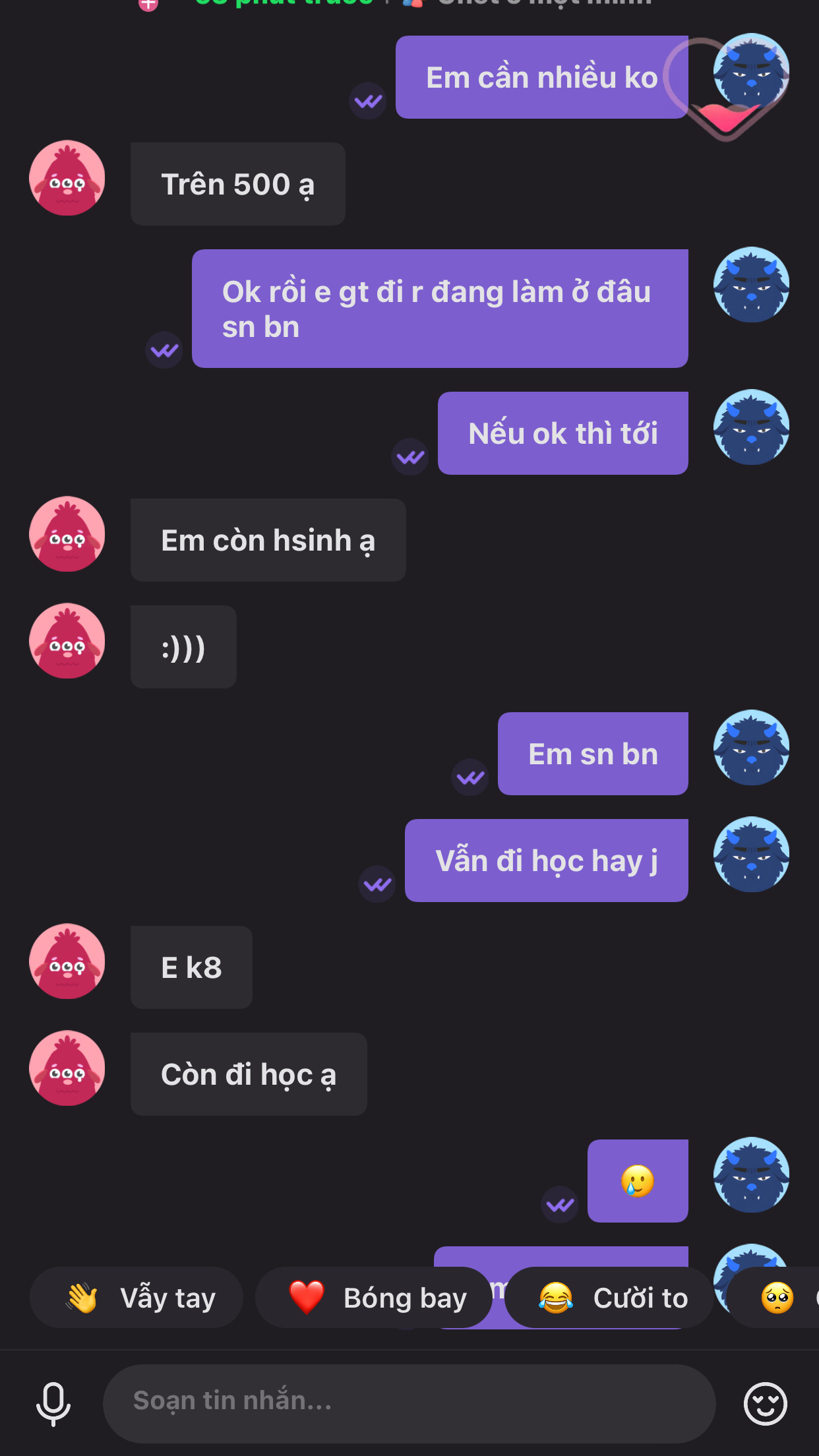The height and width of the screenshot is (1456, 819).
Task: Choose the "Cười to" laughing reaction
Action: click(609, 1298)
